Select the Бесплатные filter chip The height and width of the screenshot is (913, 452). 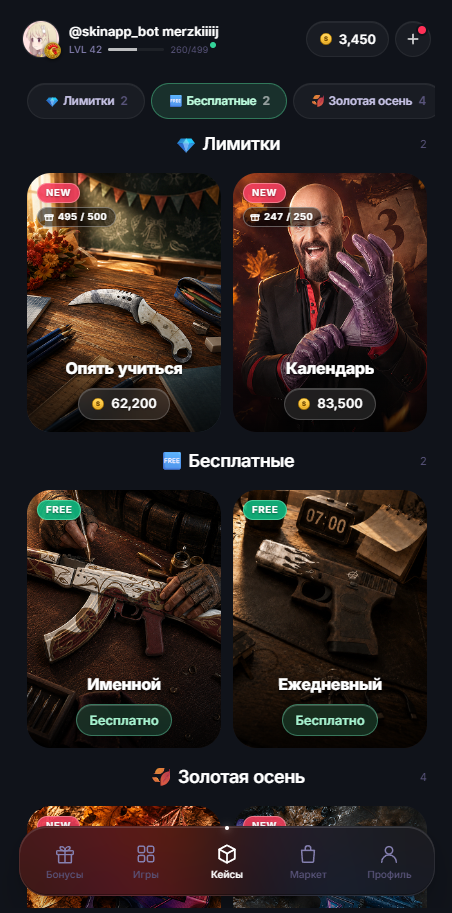coord(219,101)
